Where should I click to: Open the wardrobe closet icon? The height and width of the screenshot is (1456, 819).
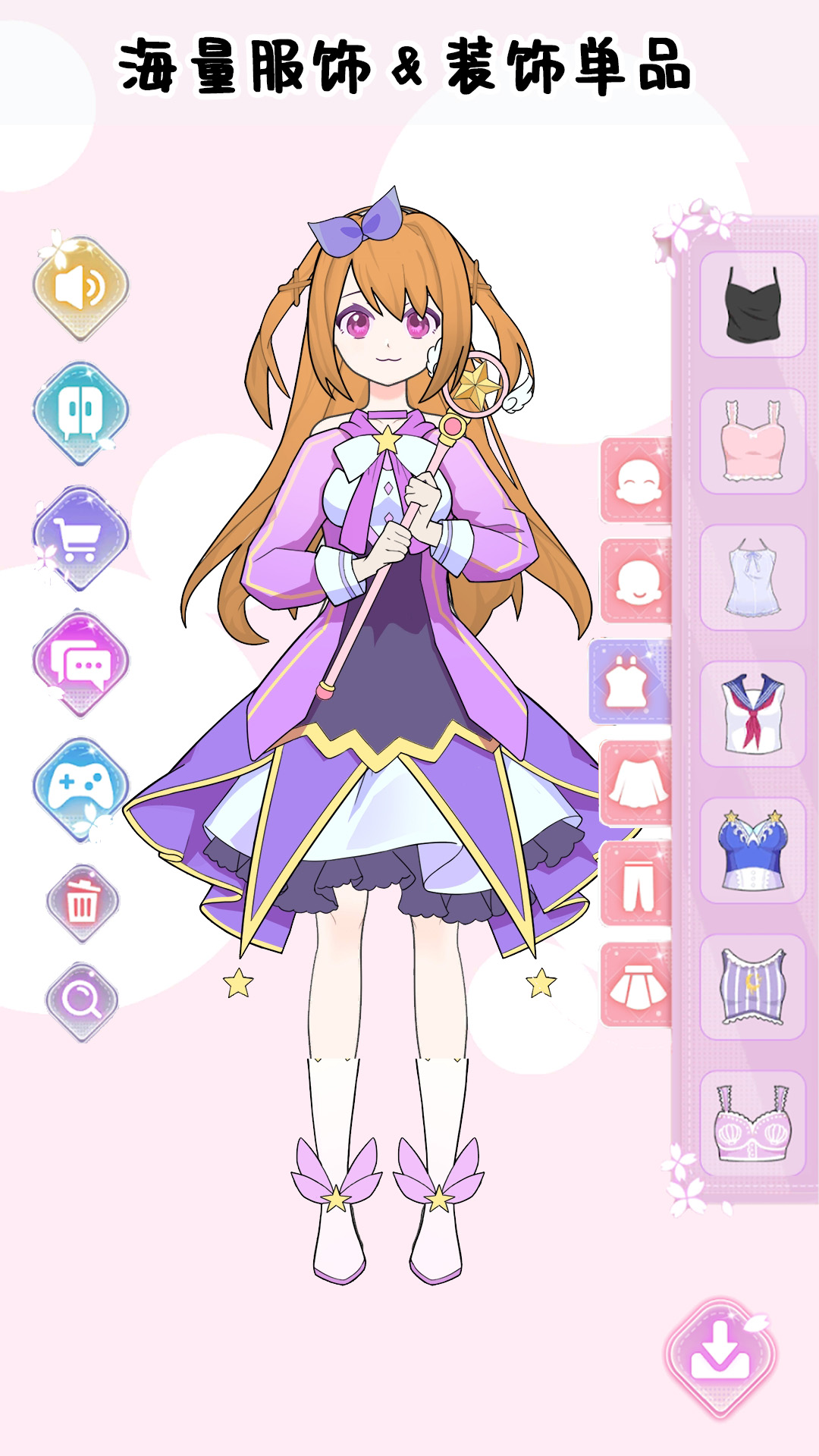point(81,413)
